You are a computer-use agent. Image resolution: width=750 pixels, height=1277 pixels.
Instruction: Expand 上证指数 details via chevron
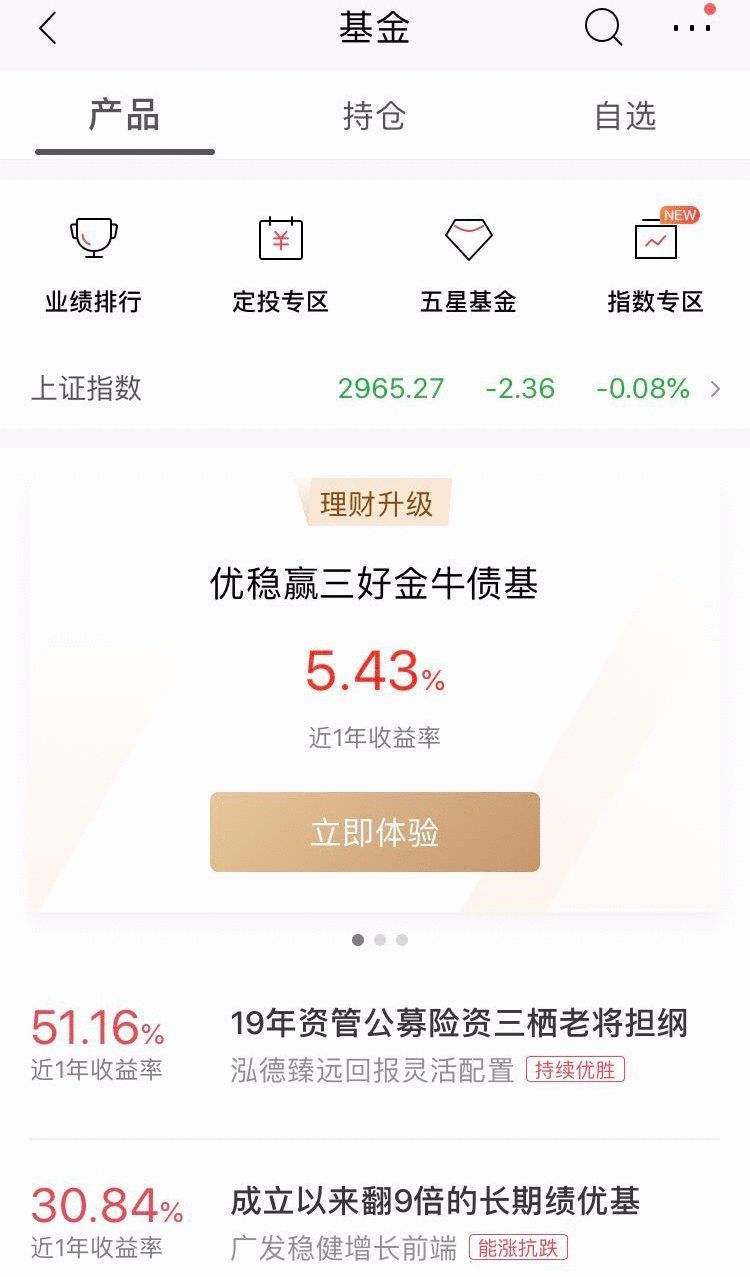[716, 389]
